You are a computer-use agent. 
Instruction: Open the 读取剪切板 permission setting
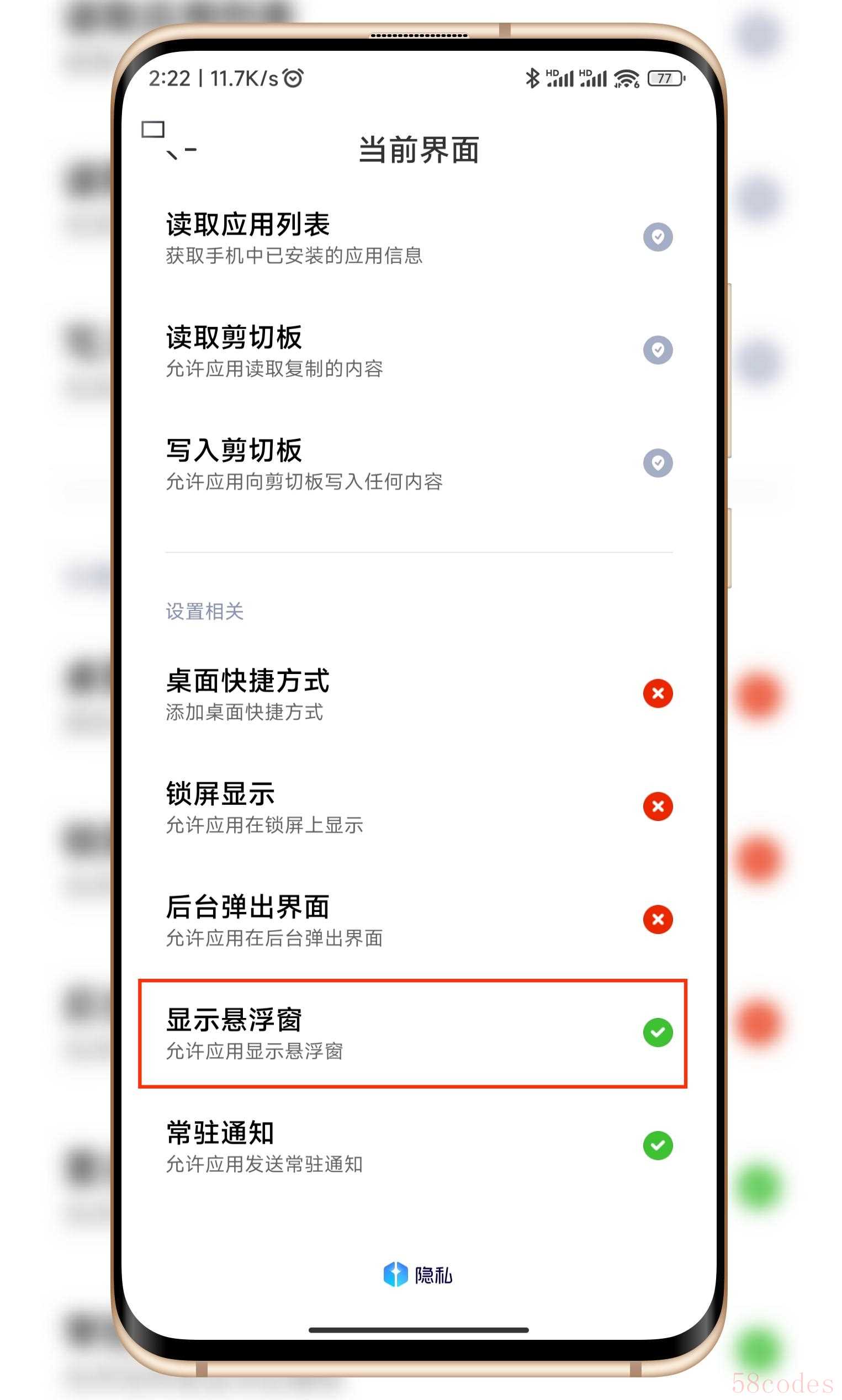pos(419,351)
